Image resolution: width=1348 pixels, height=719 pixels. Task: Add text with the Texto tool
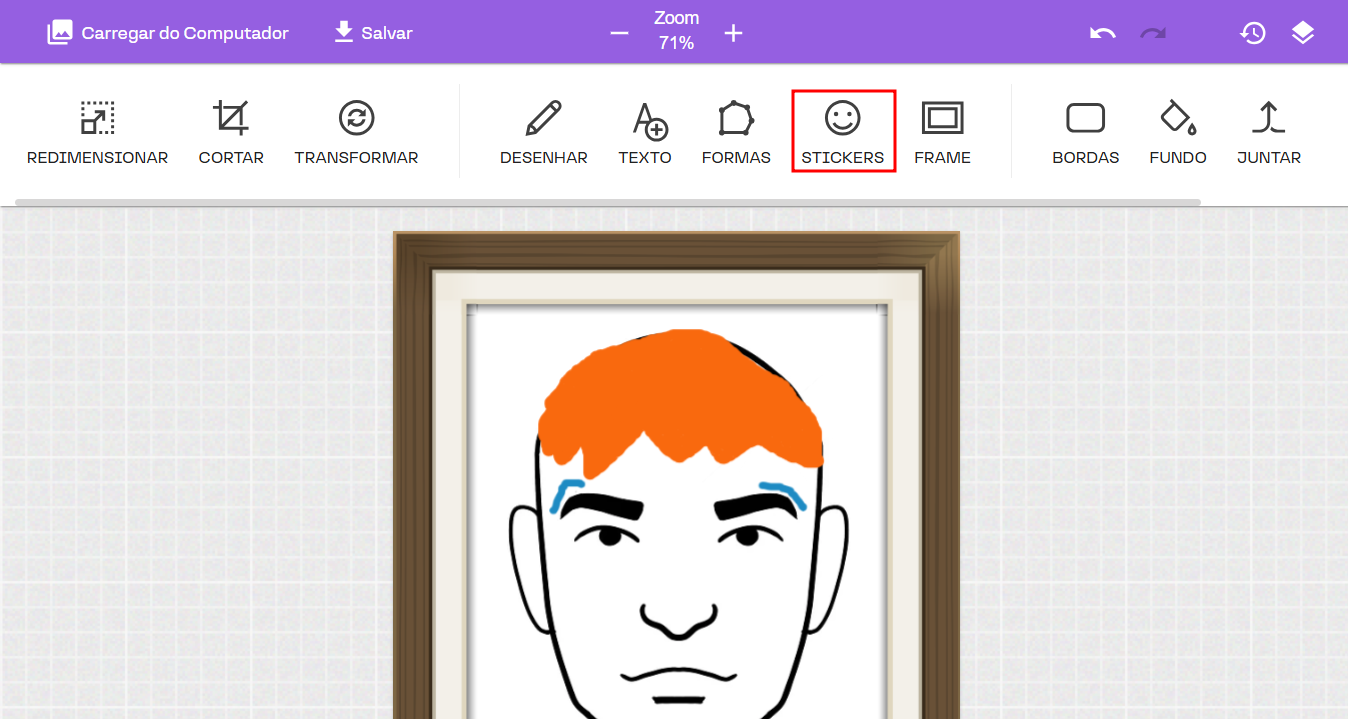(x=646, y=131)
